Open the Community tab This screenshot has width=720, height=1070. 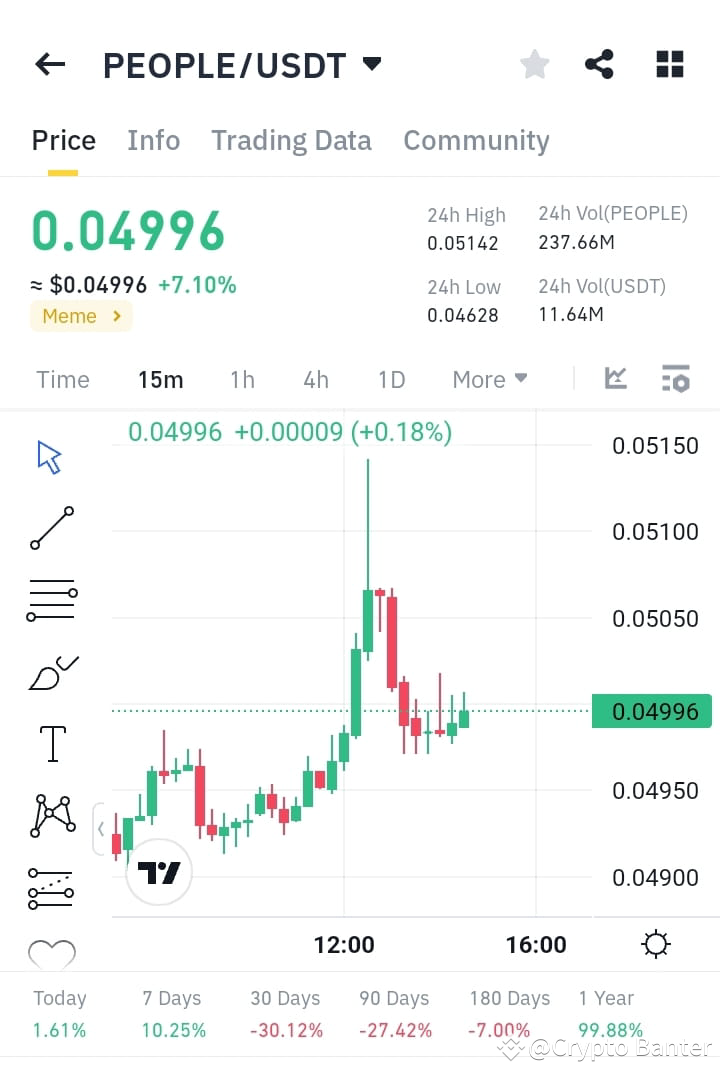476,140
